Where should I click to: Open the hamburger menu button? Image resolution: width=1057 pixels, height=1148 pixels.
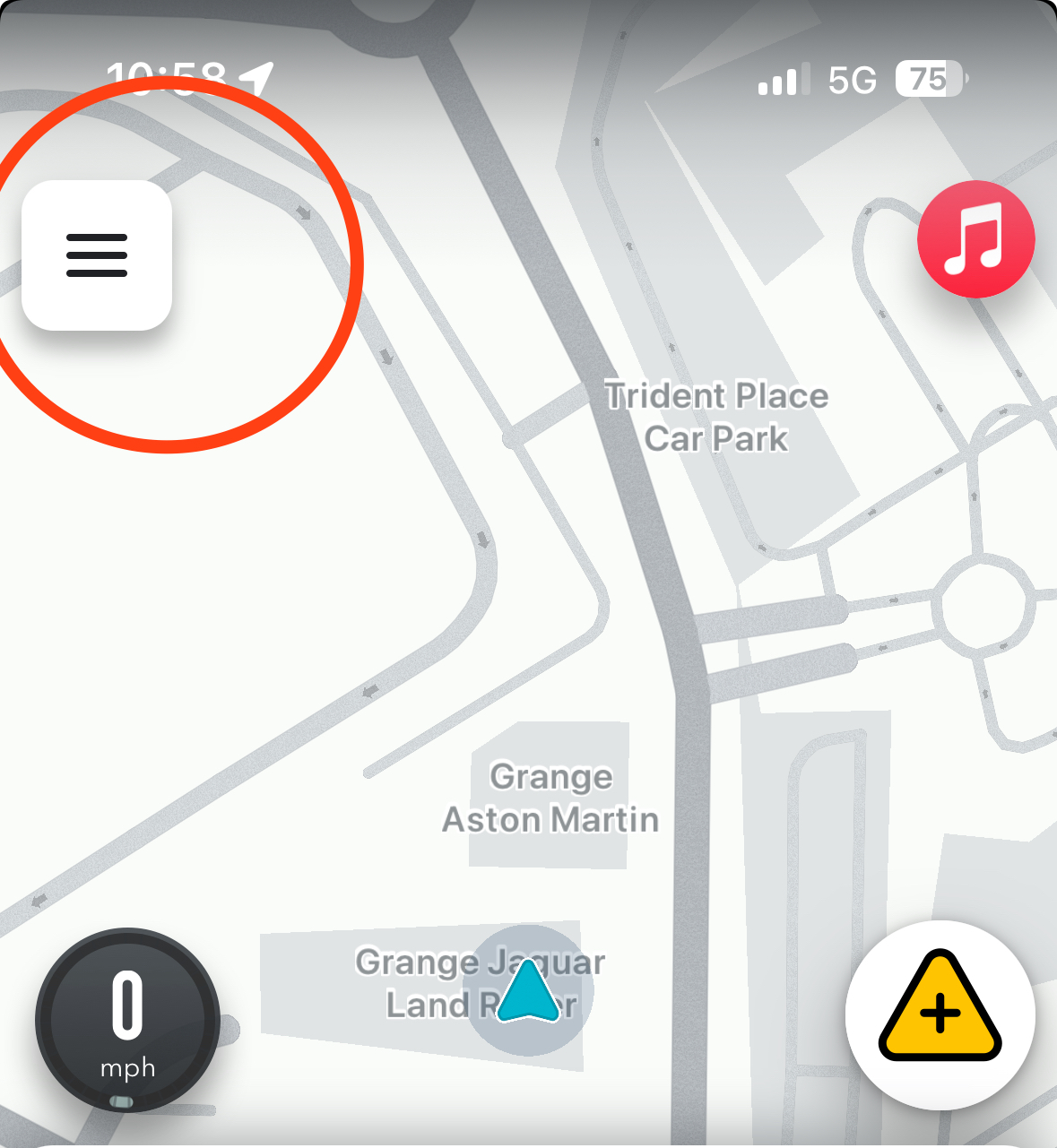pyautogui.click(x=97, y=255)
